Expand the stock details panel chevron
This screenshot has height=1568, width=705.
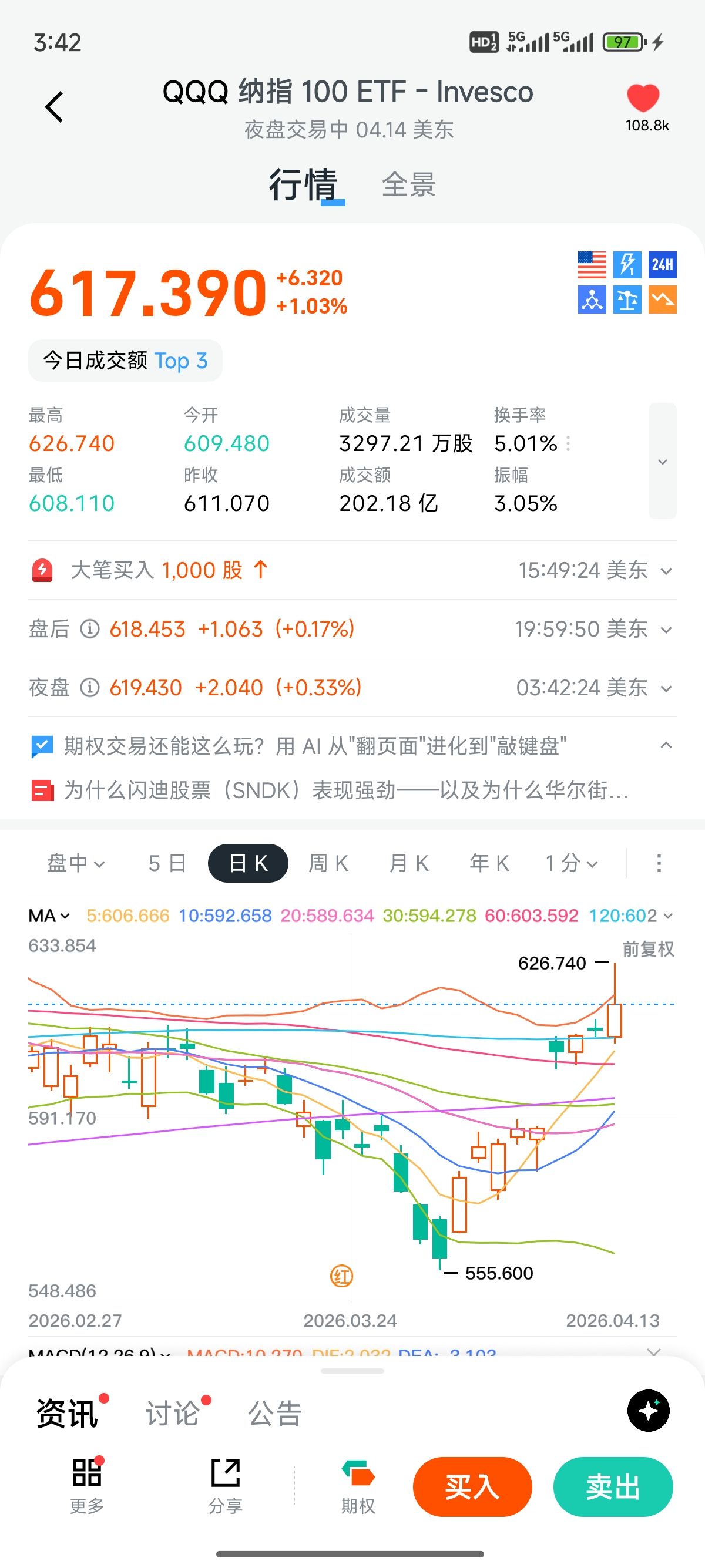662,462
